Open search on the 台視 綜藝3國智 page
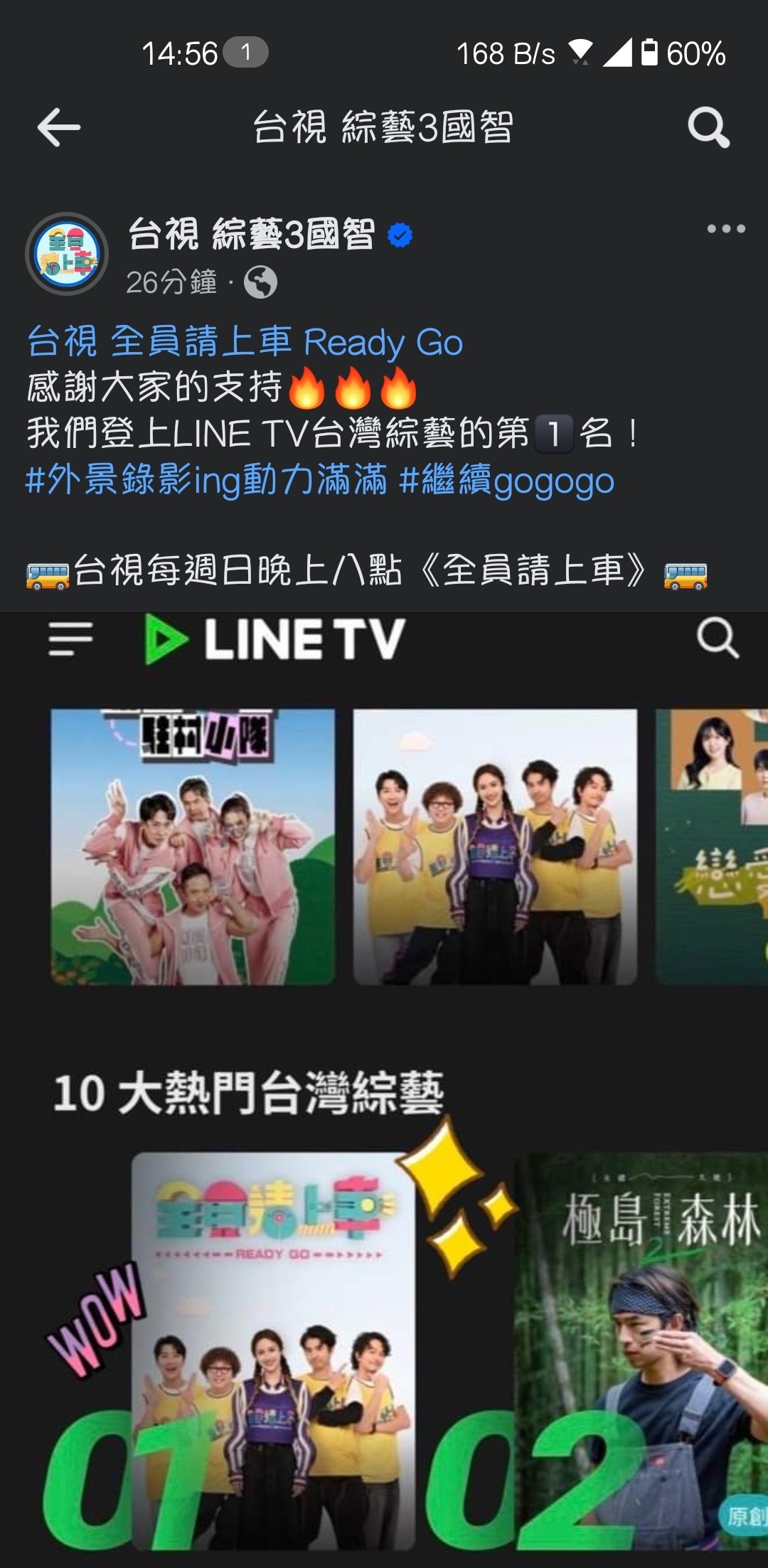768x1568 pixels. point(708,128)
